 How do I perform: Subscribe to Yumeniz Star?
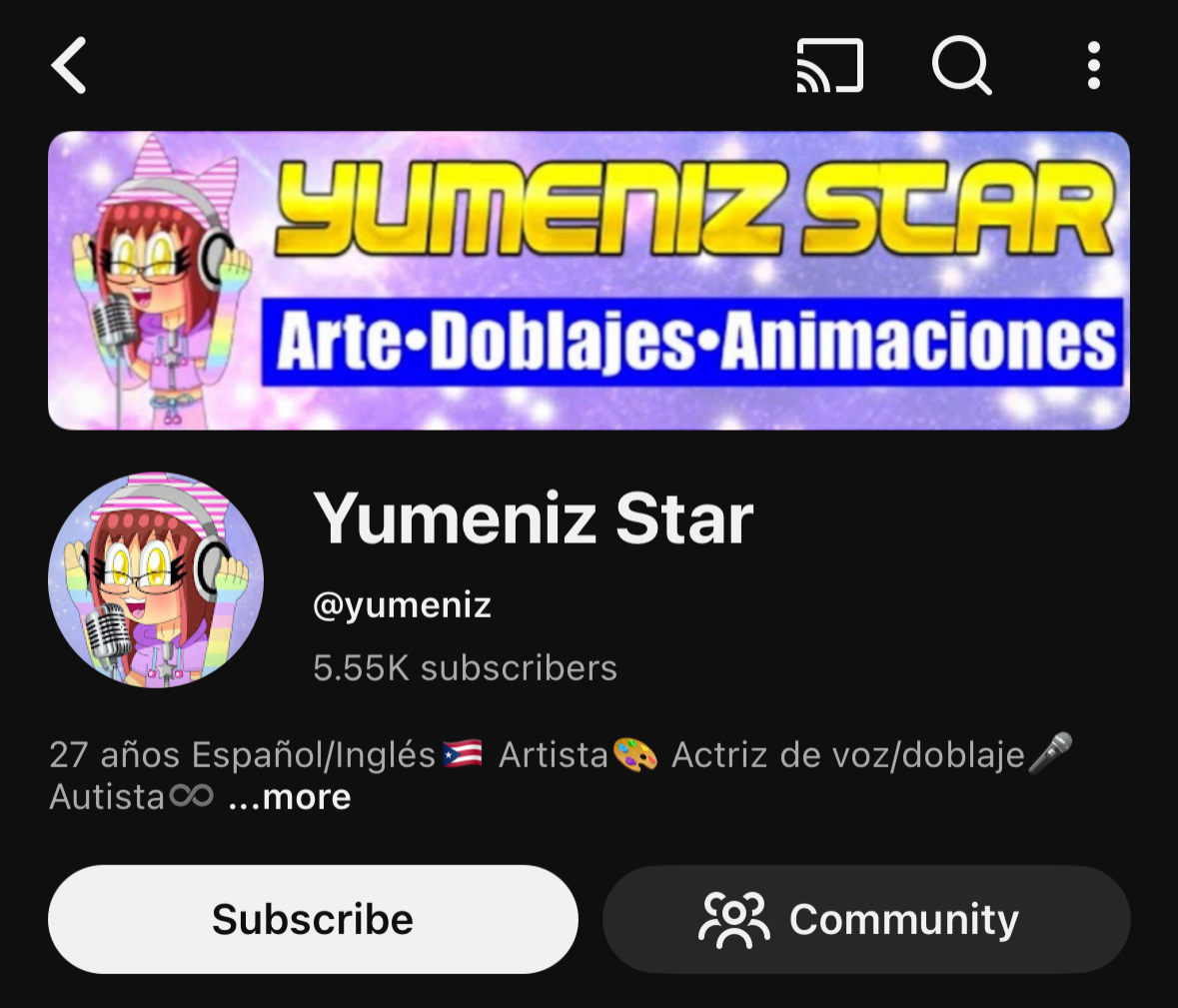(313, 919)
